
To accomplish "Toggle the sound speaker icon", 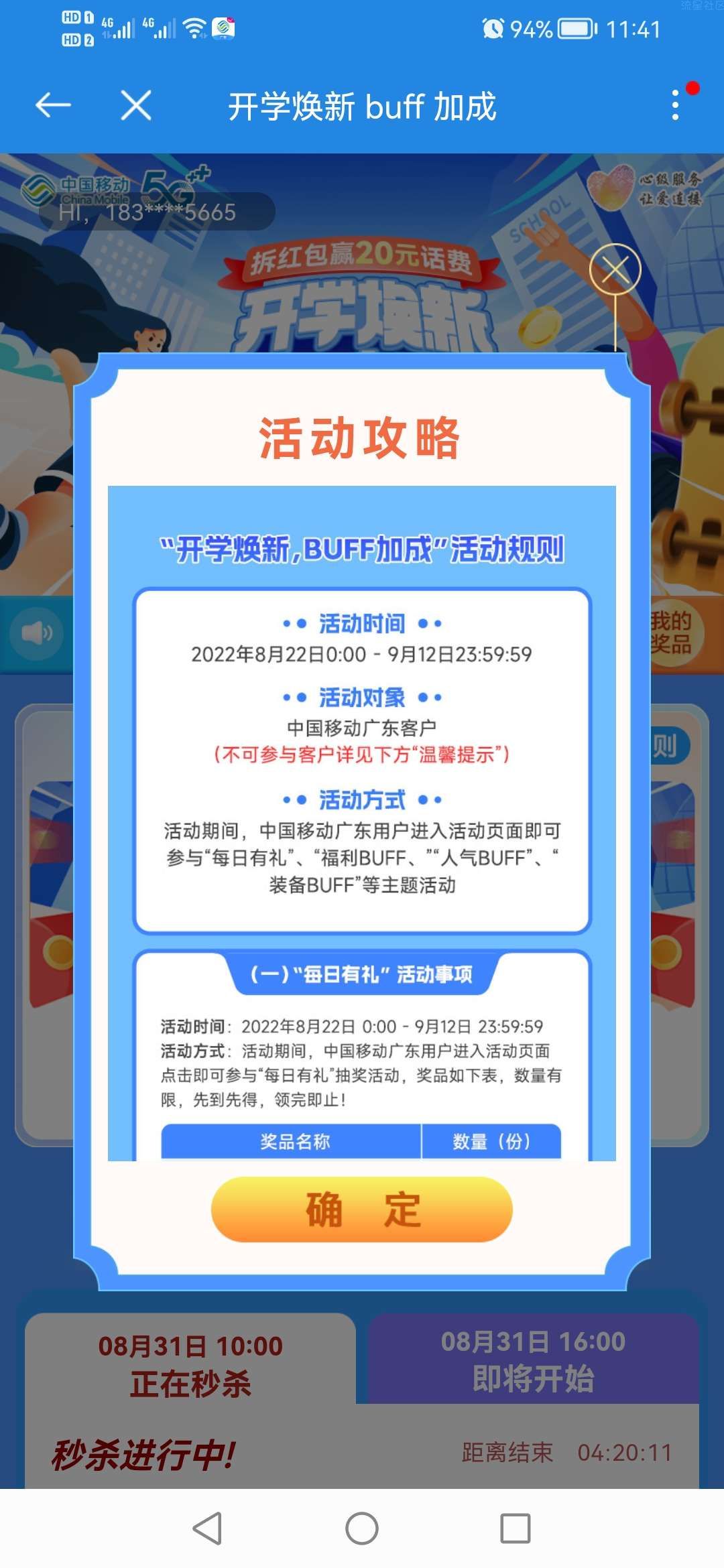I will coord(36,633).
